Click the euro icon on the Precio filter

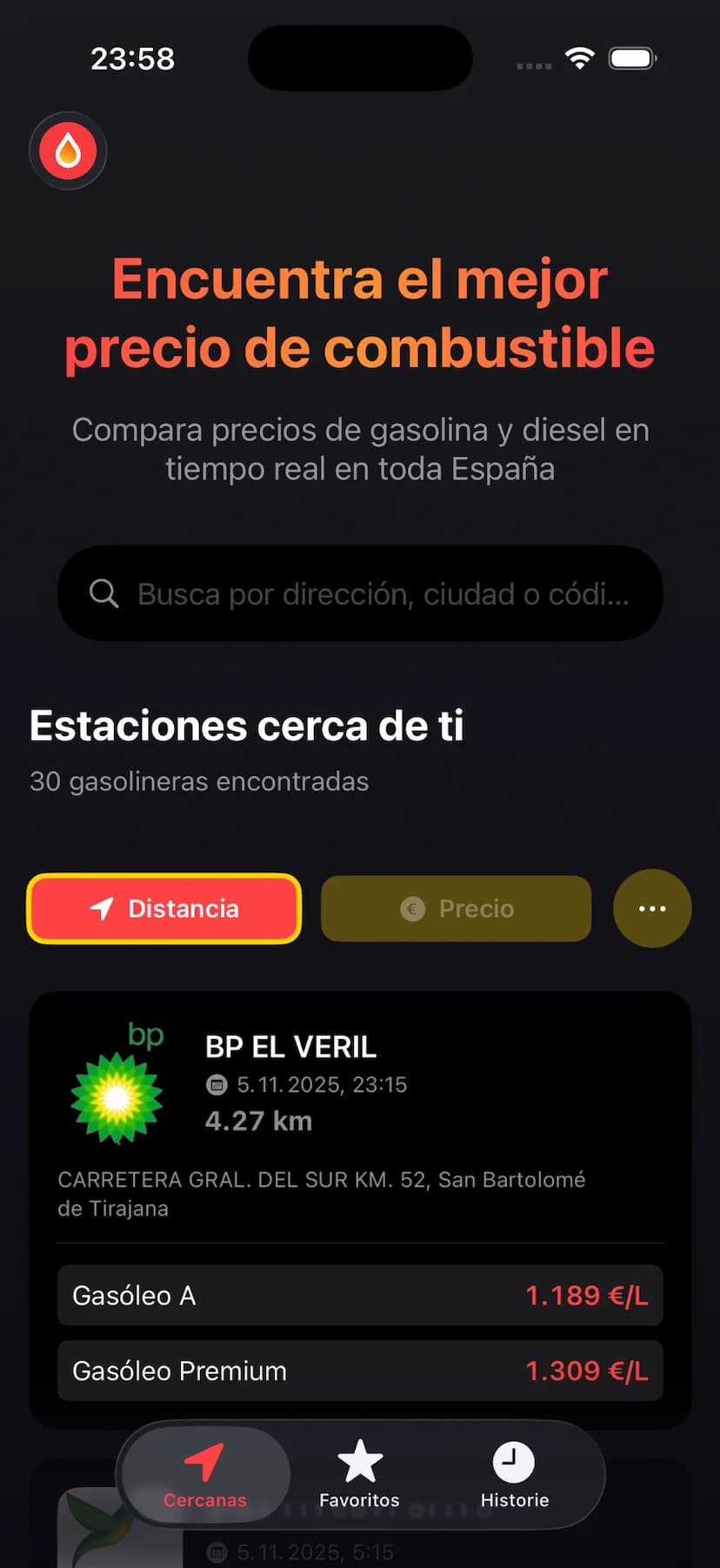pyautogui.click(x=410, y=908)
